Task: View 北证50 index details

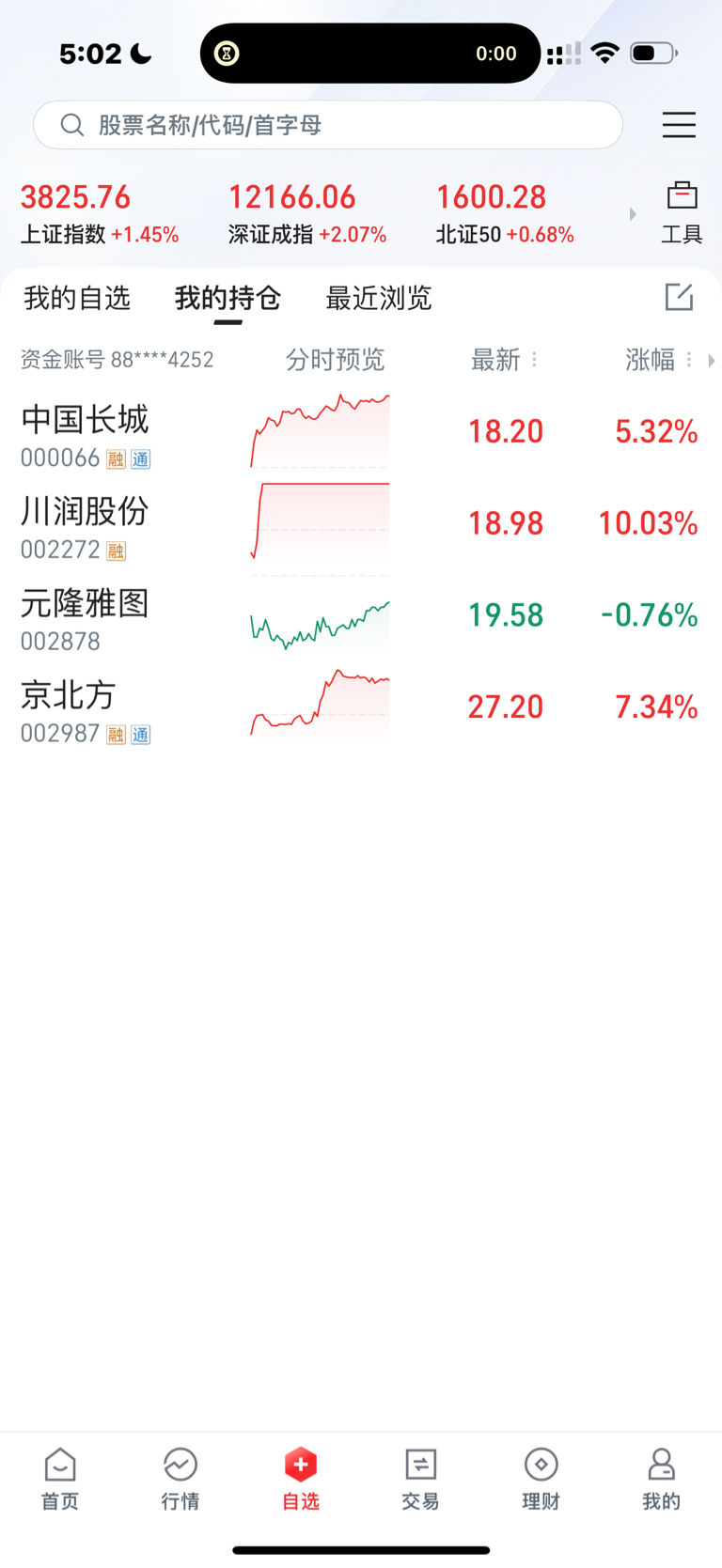Action: tap(505, 214)
